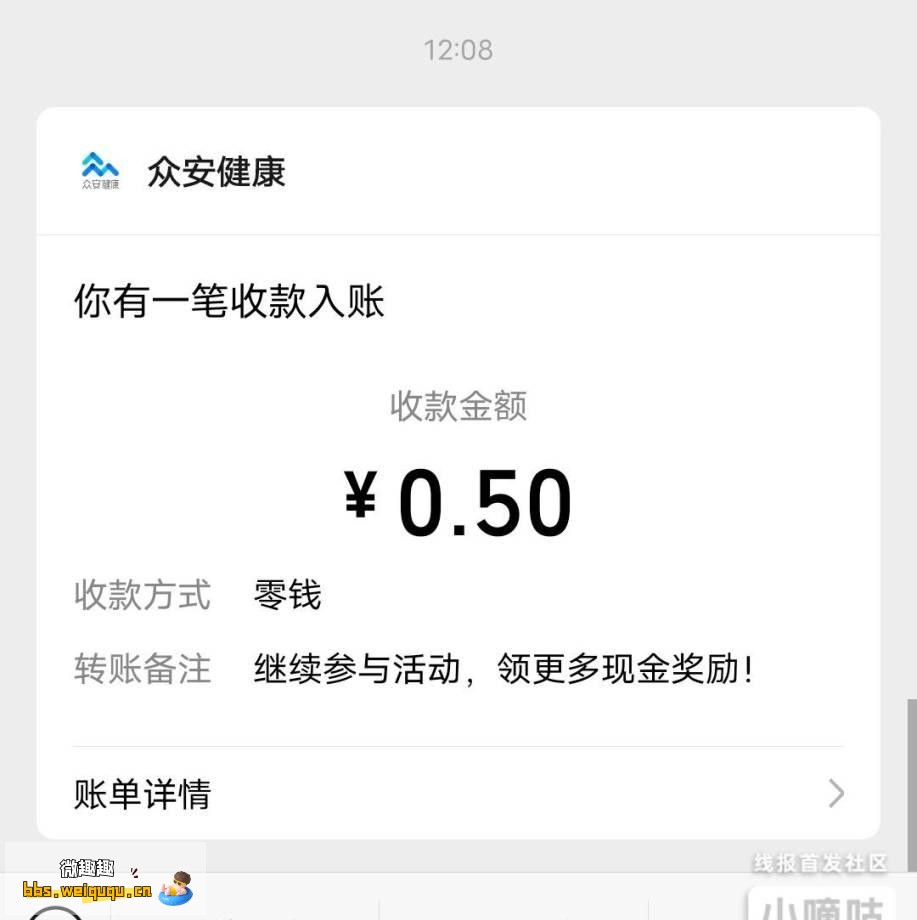Image resolution: width=917 pixels, height=920 pixels.
Task: Select the 零钱 payment method icon area
Action: (287, 594)
